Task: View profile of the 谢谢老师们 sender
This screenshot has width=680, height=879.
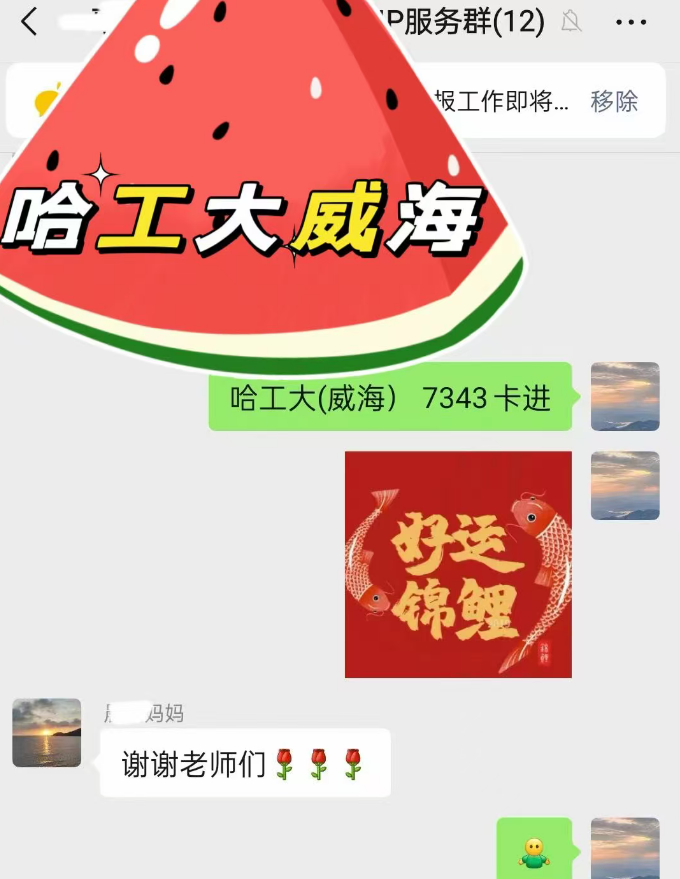Action: tap(46, 732)
